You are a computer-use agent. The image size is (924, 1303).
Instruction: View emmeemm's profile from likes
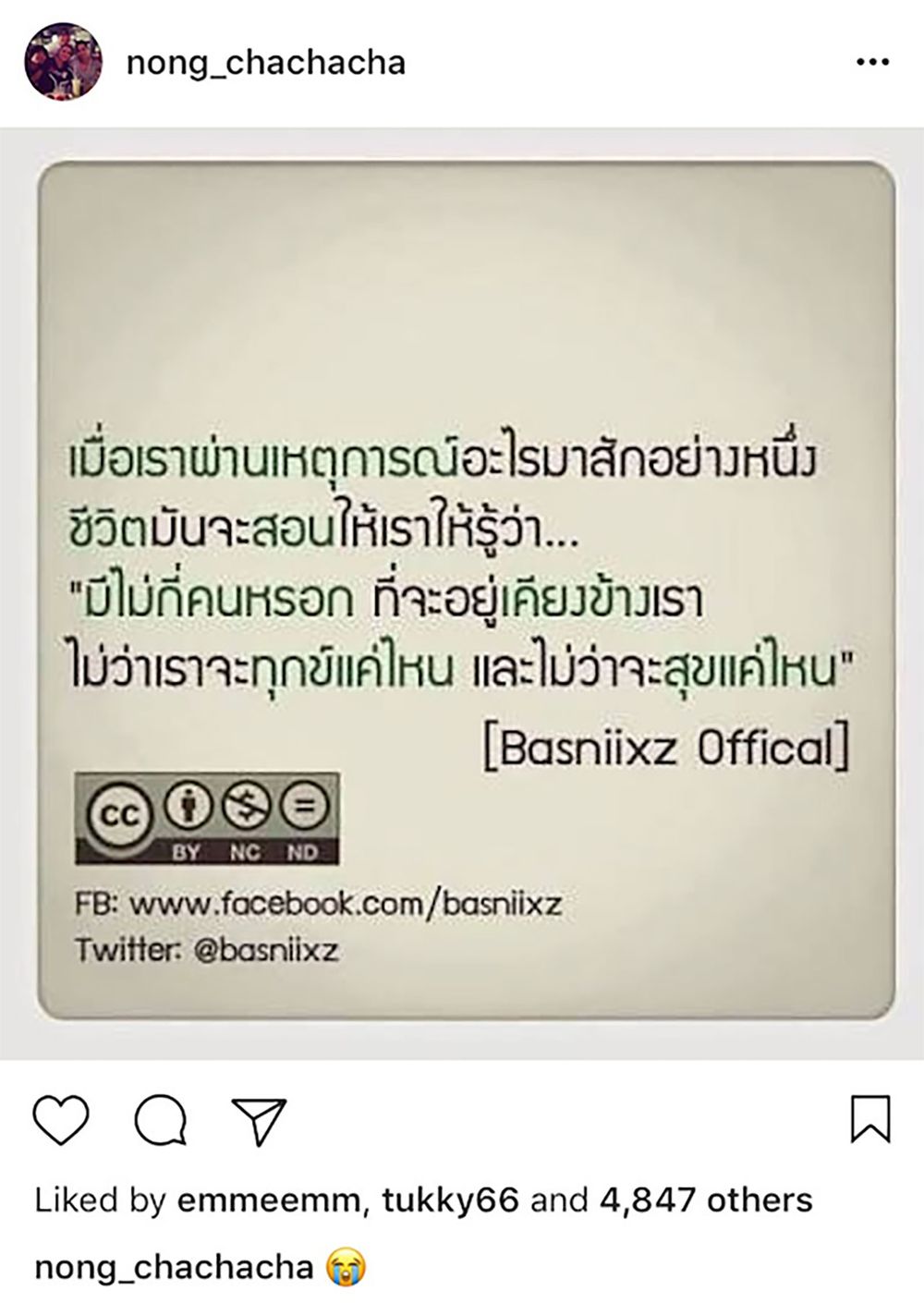[x=266, y=1199]
